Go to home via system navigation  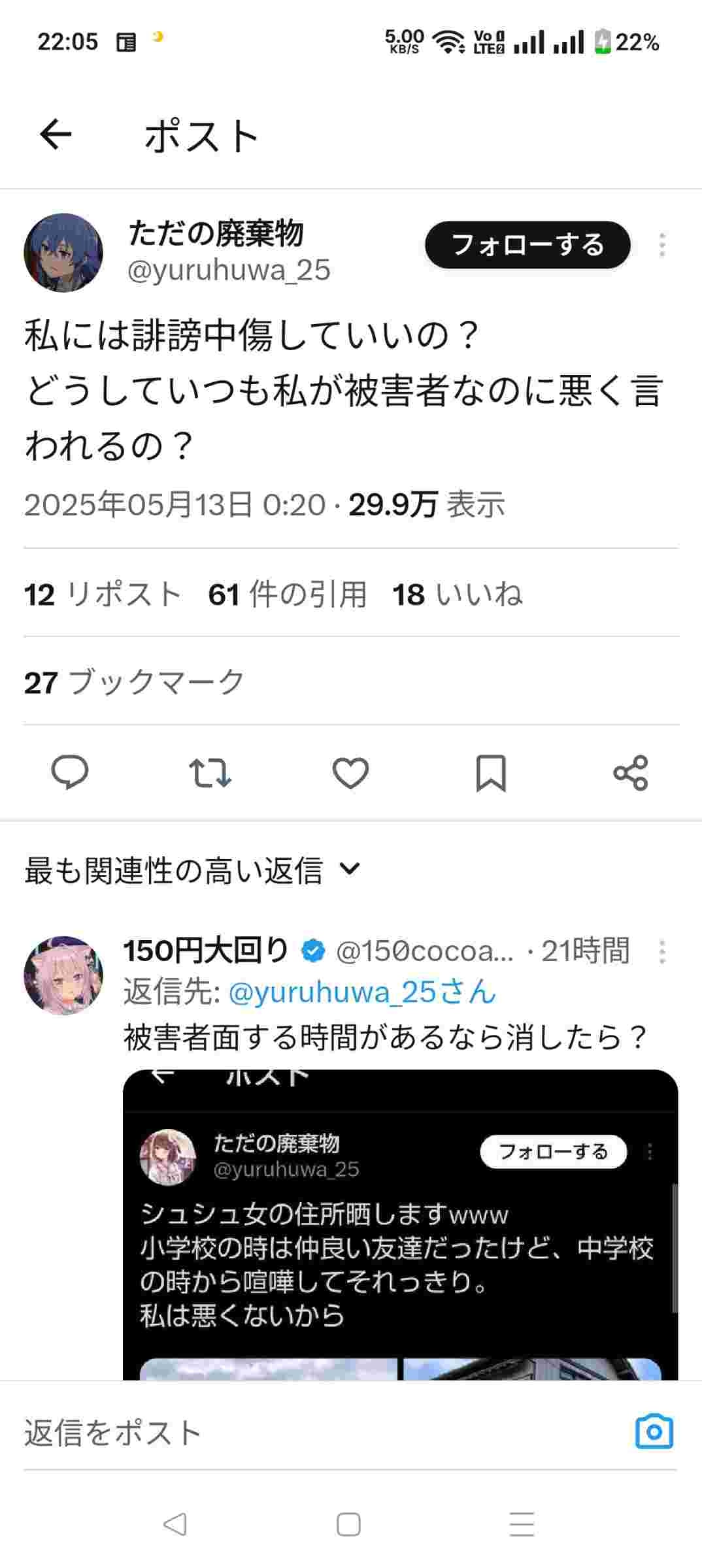click(348, 1525)
